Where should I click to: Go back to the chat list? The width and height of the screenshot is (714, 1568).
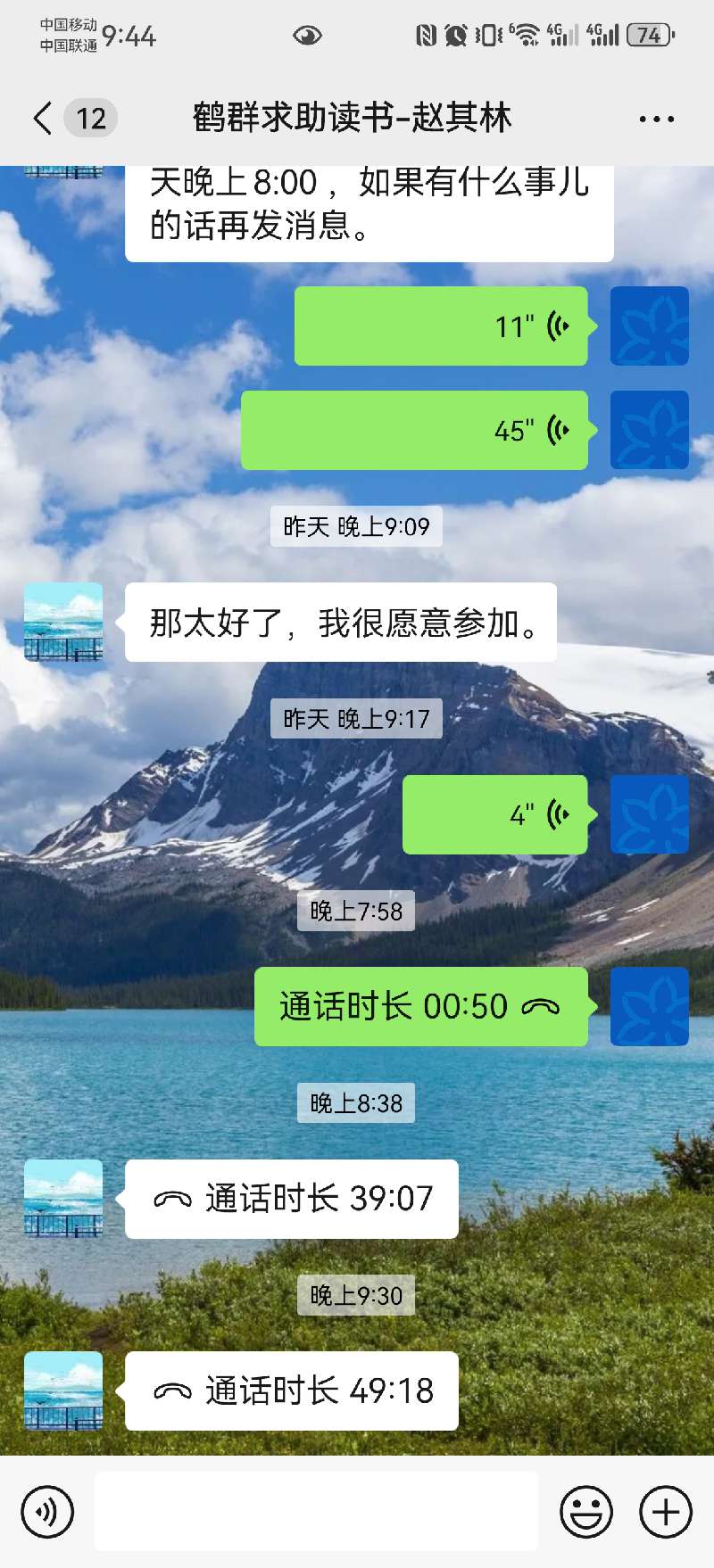[x=43, y=118]
